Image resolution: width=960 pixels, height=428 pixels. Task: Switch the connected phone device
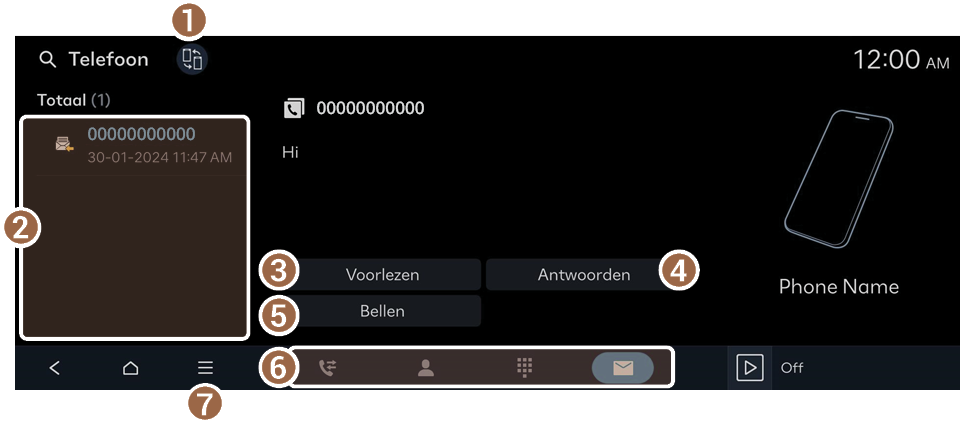click(192, 59)
